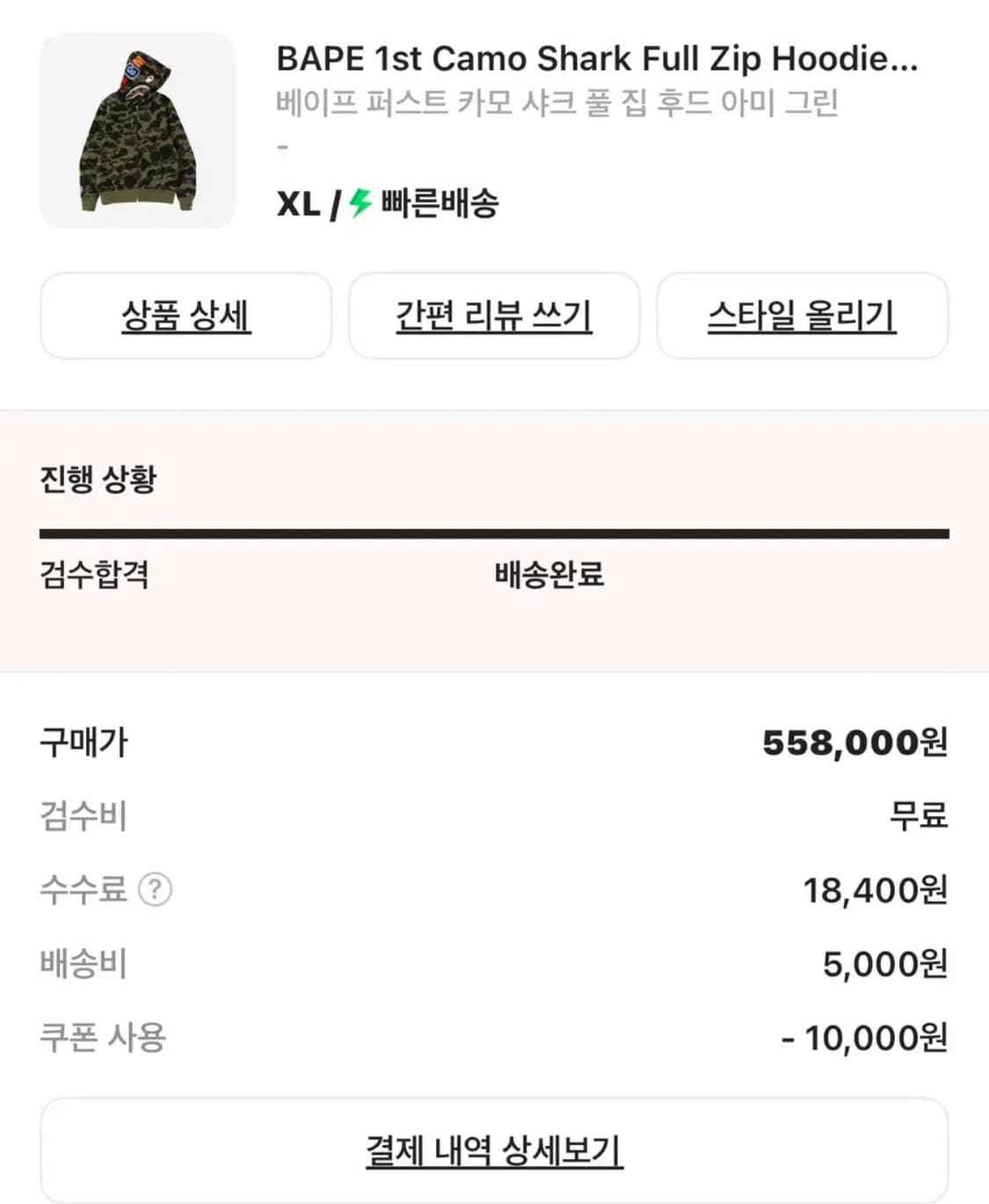Viewport: 989px width, 1204px height.
Task: Click the black progress bar under 진행 상황
Action: [494, 531]
